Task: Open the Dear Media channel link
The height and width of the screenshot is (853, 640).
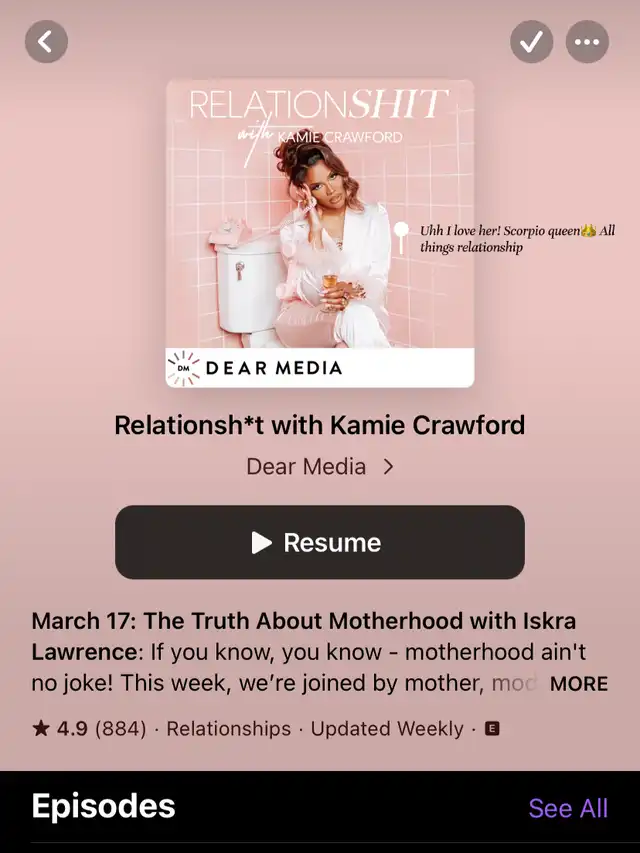Action: (x=319, y=466)
